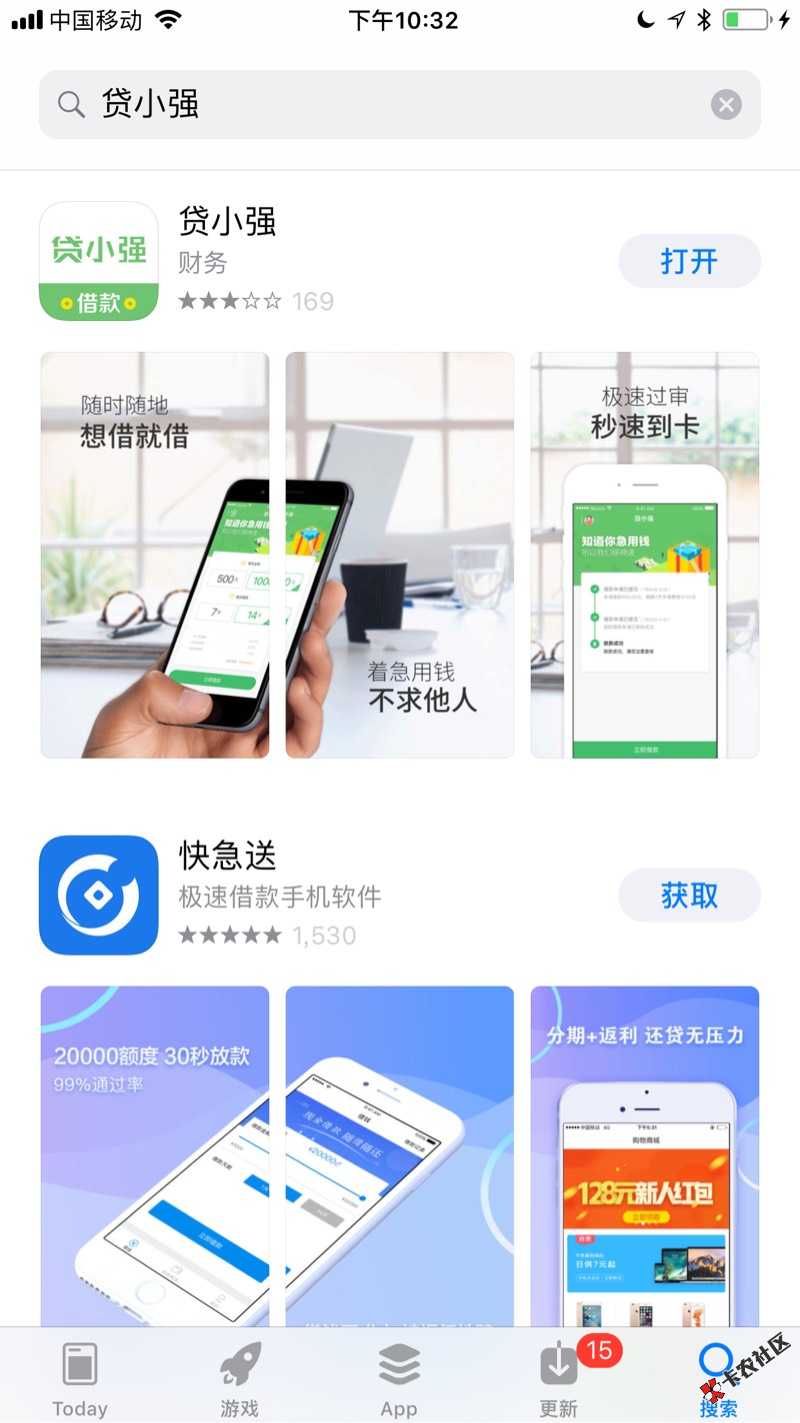Select the 搜索 tab
Viewport: 800px width, 1423px height.
pos(718,1380)
